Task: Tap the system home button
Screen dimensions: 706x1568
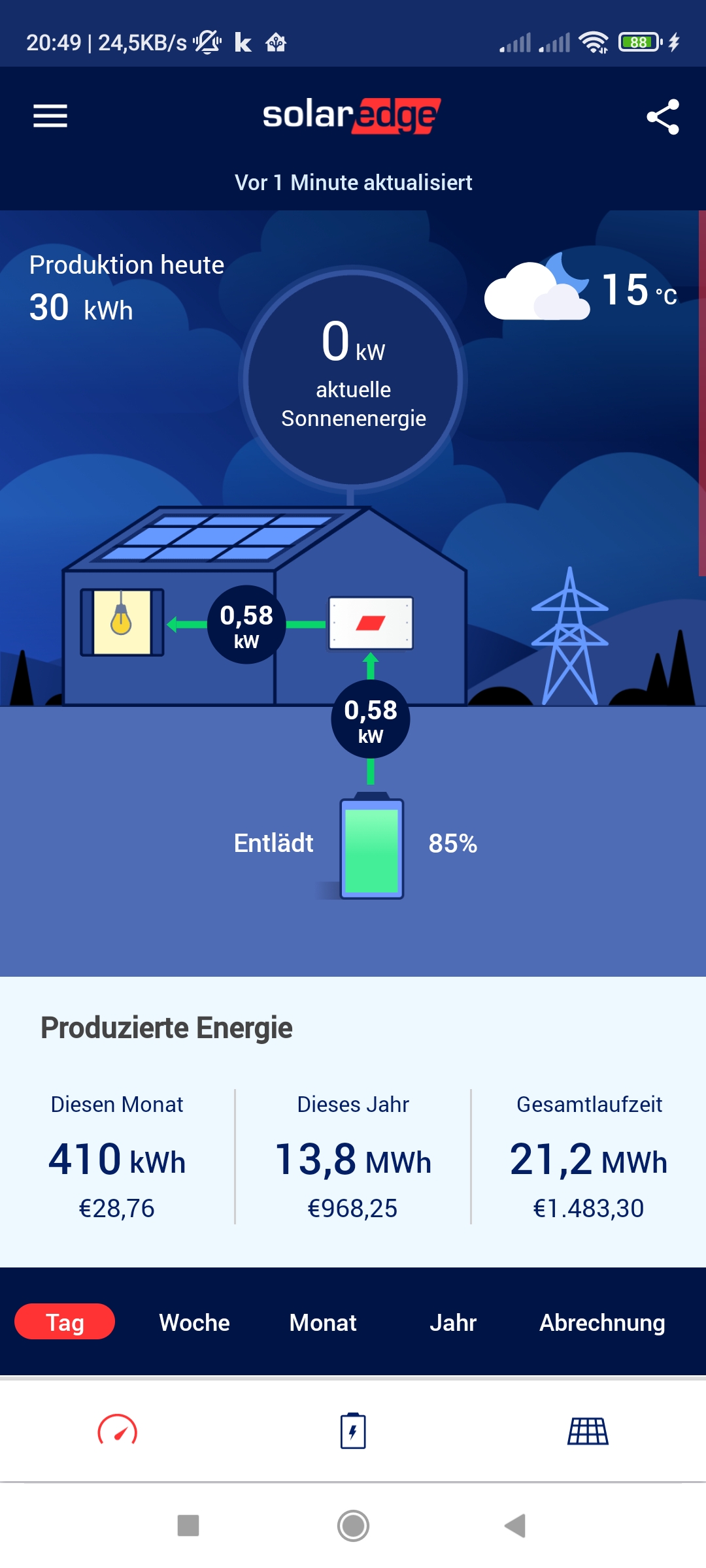Action: (353, 1526)
